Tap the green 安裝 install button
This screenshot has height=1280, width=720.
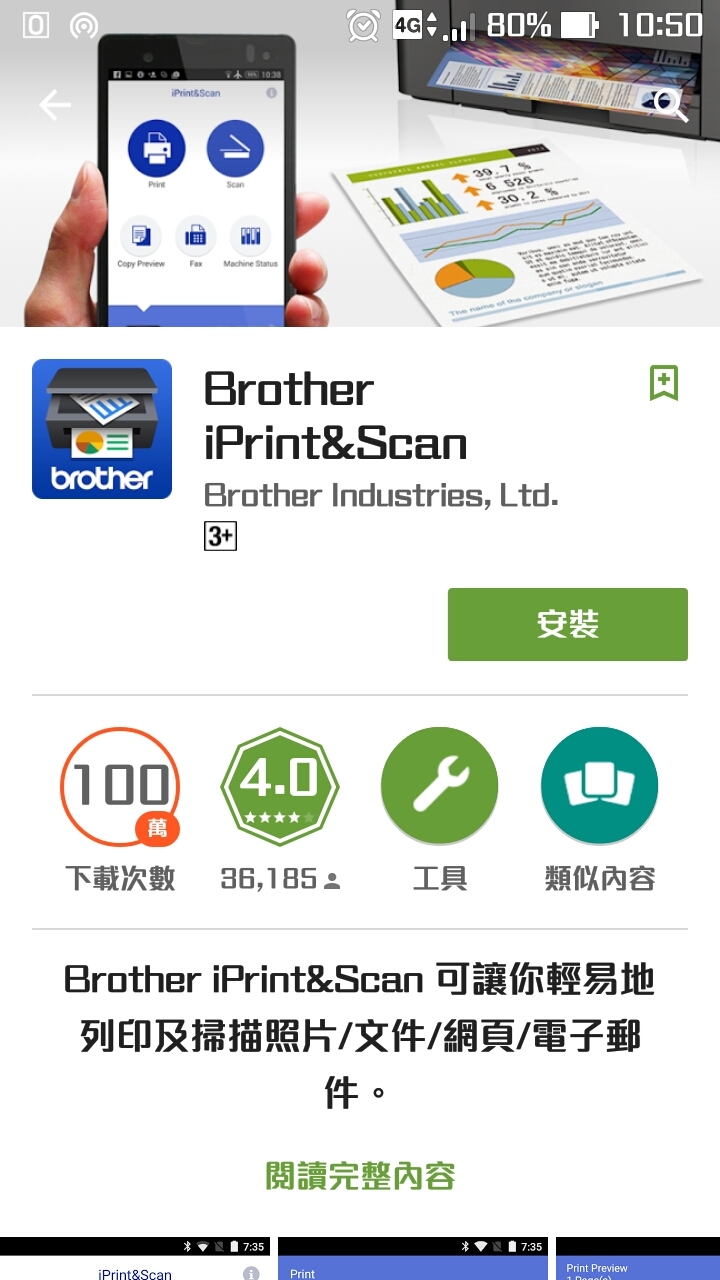tap(567, 624)
